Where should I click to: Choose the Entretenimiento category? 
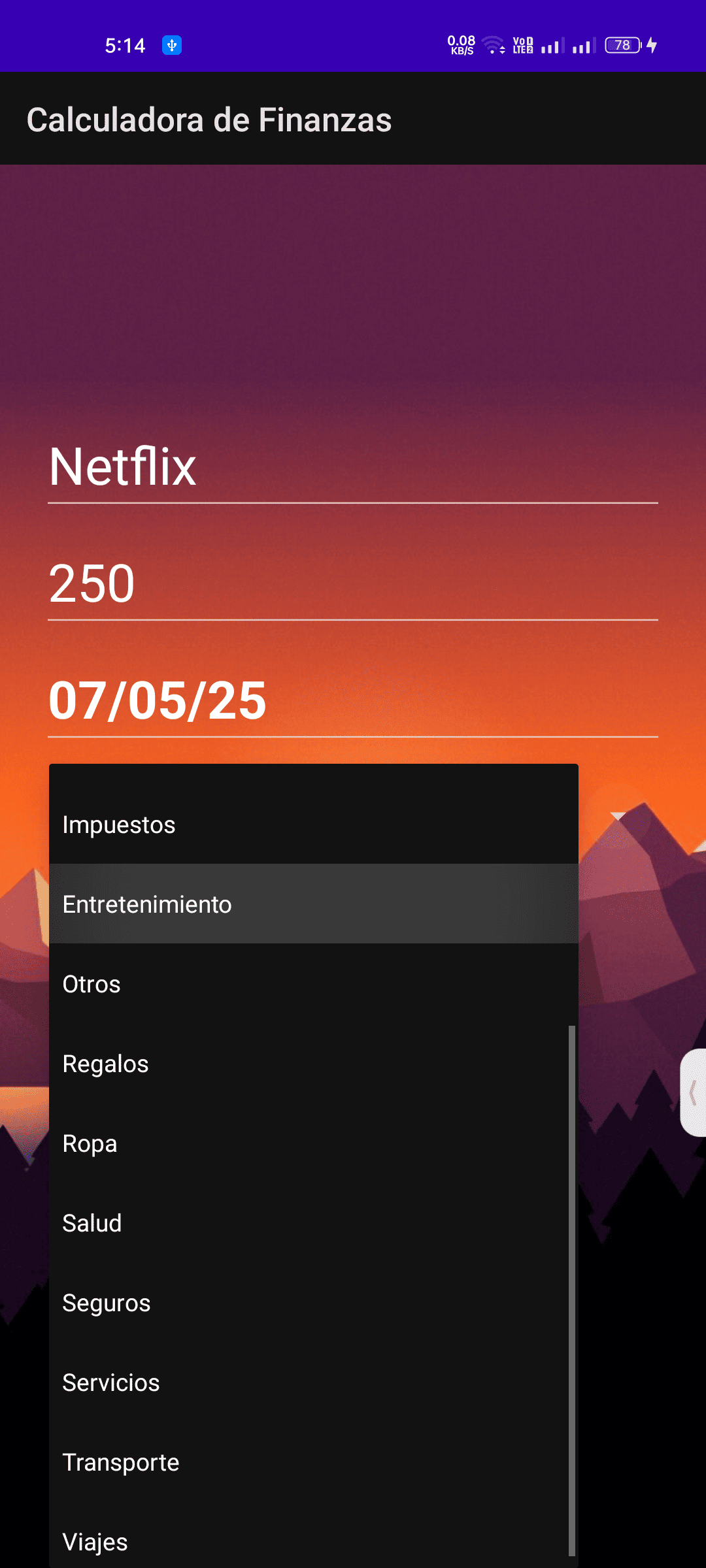pyautogui.click(x=314, y=904)
